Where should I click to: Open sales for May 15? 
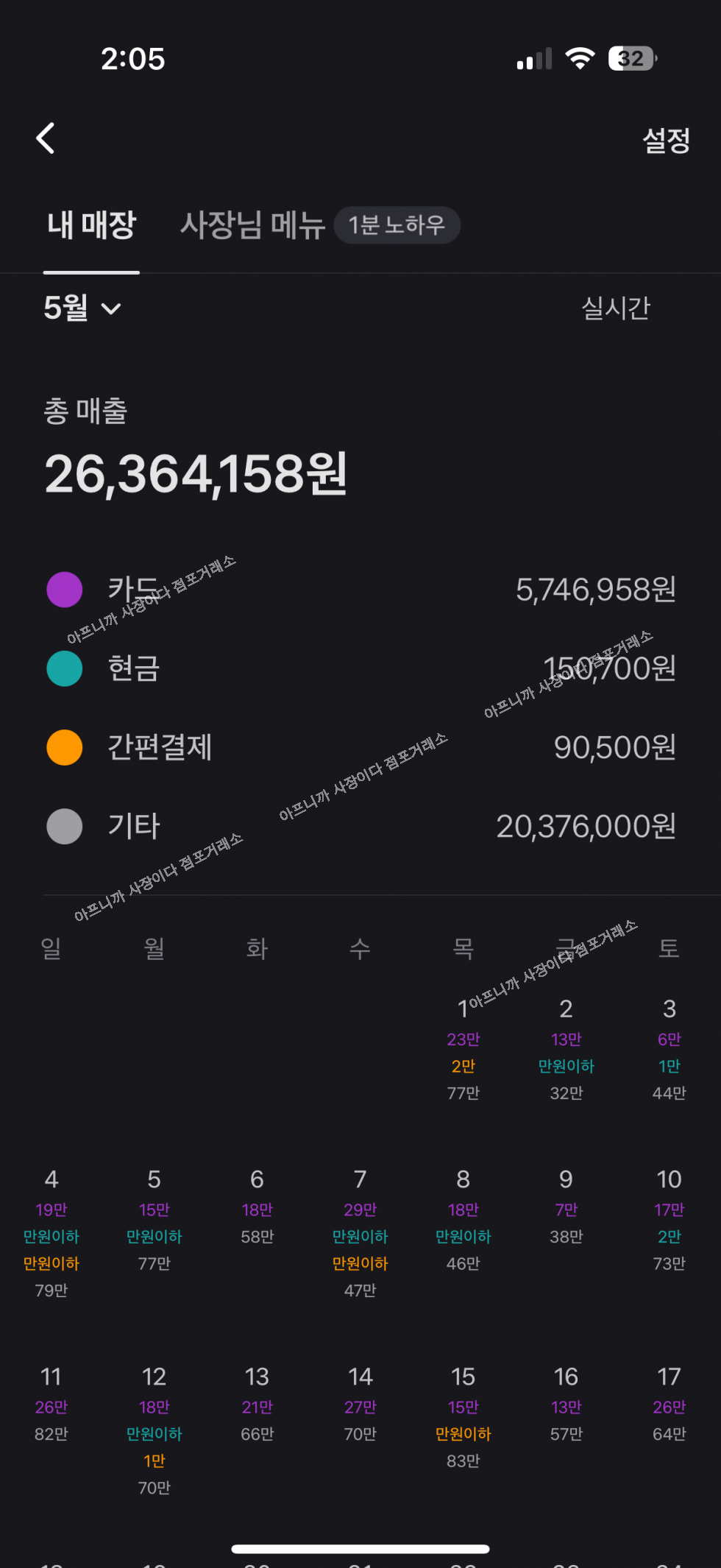pyautogui.click(x=463, y=1416)
